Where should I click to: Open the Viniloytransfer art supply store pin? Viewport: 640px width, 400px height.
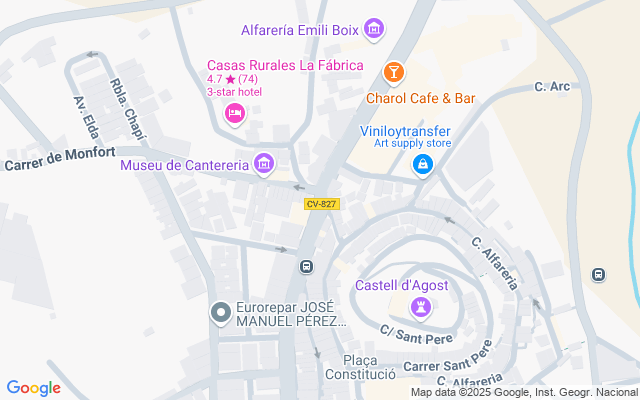click(x=423, y=164)
